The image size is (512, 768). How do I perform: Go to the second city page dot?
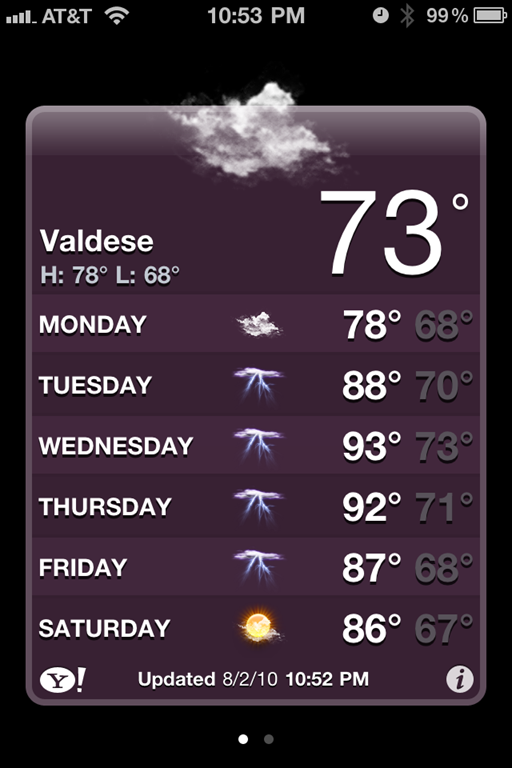point(268,739)
